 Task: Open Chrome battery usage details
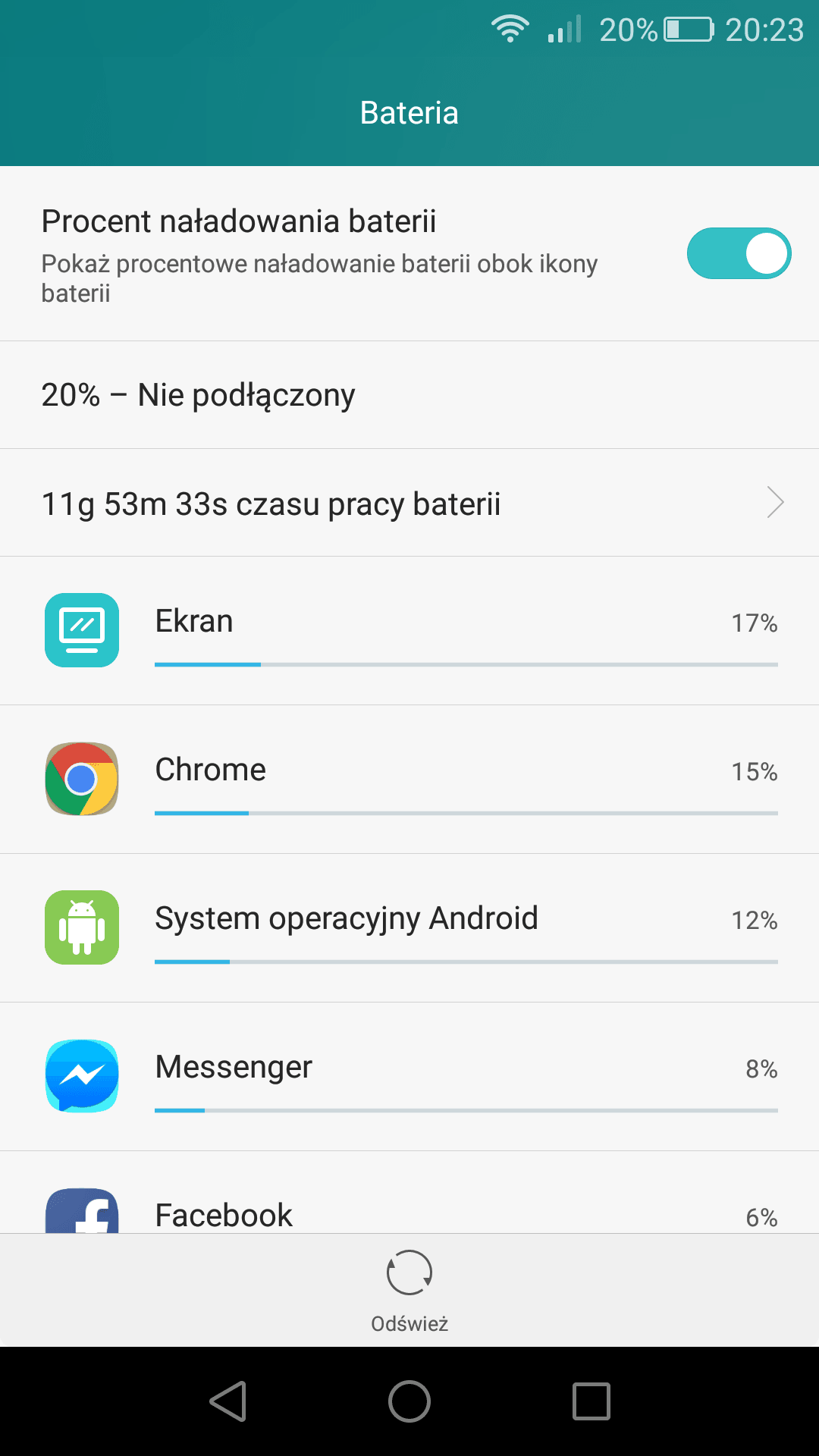click(409, 780)
